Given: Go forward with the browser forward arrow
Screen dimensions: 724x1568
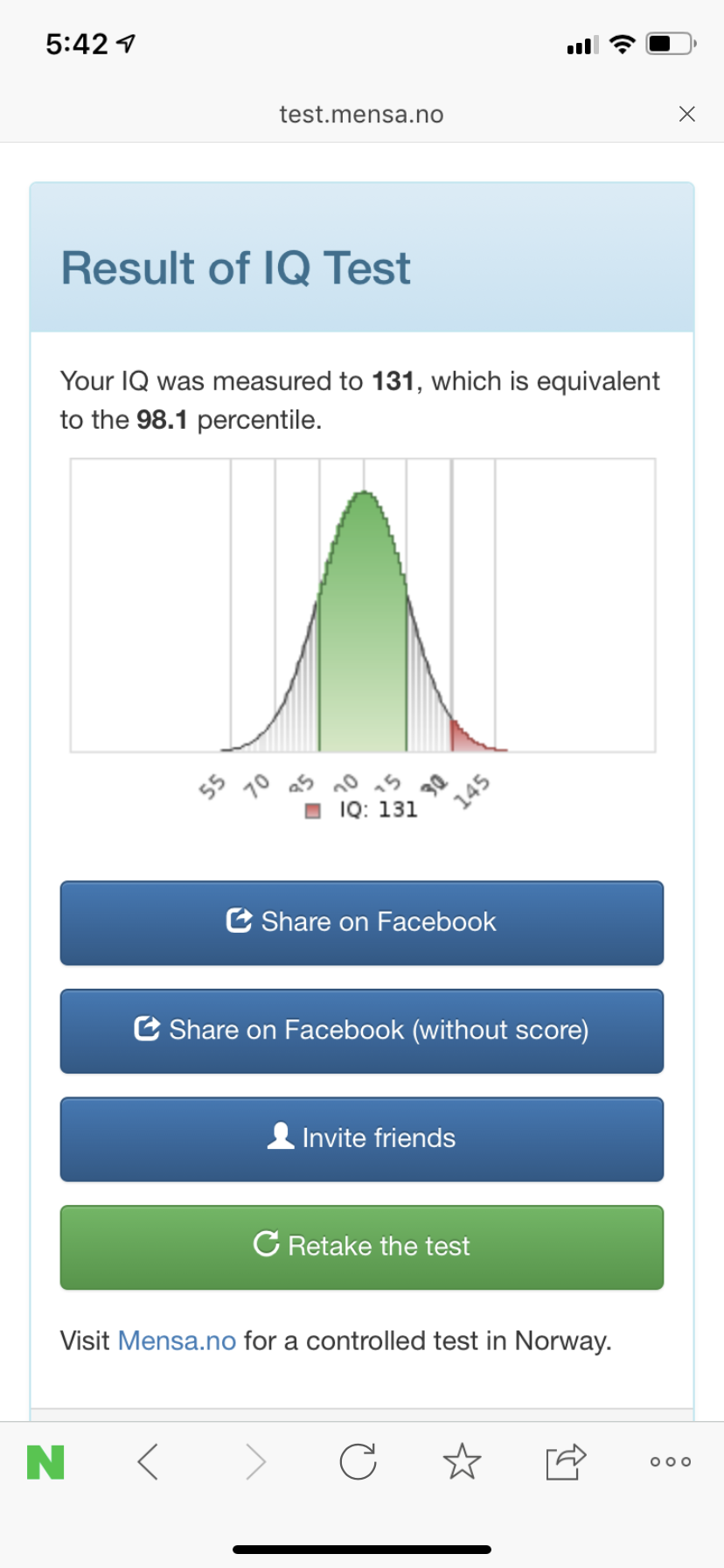Looking at the screenshot, I should 254,1461.
